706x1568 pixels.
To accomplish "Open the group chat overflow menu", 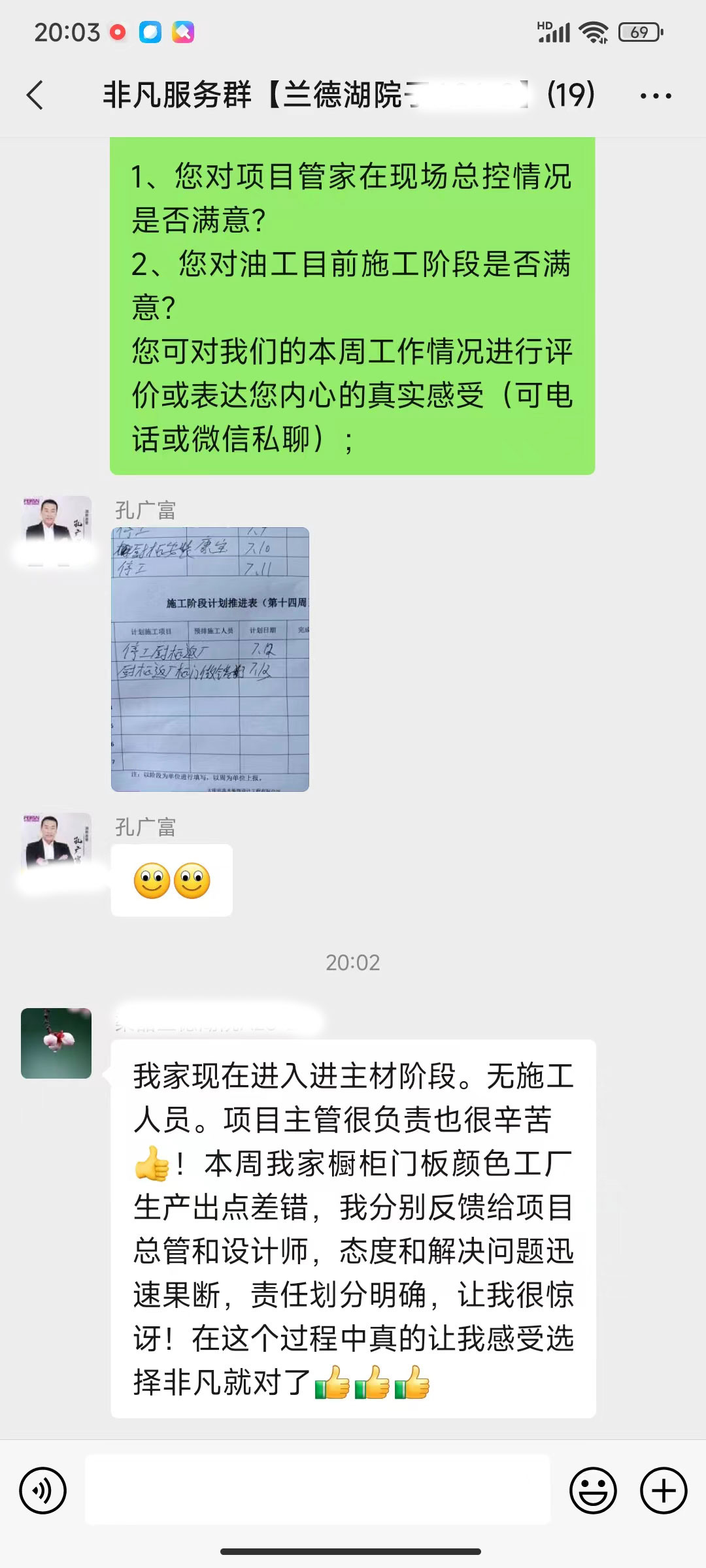I will 655,96.
